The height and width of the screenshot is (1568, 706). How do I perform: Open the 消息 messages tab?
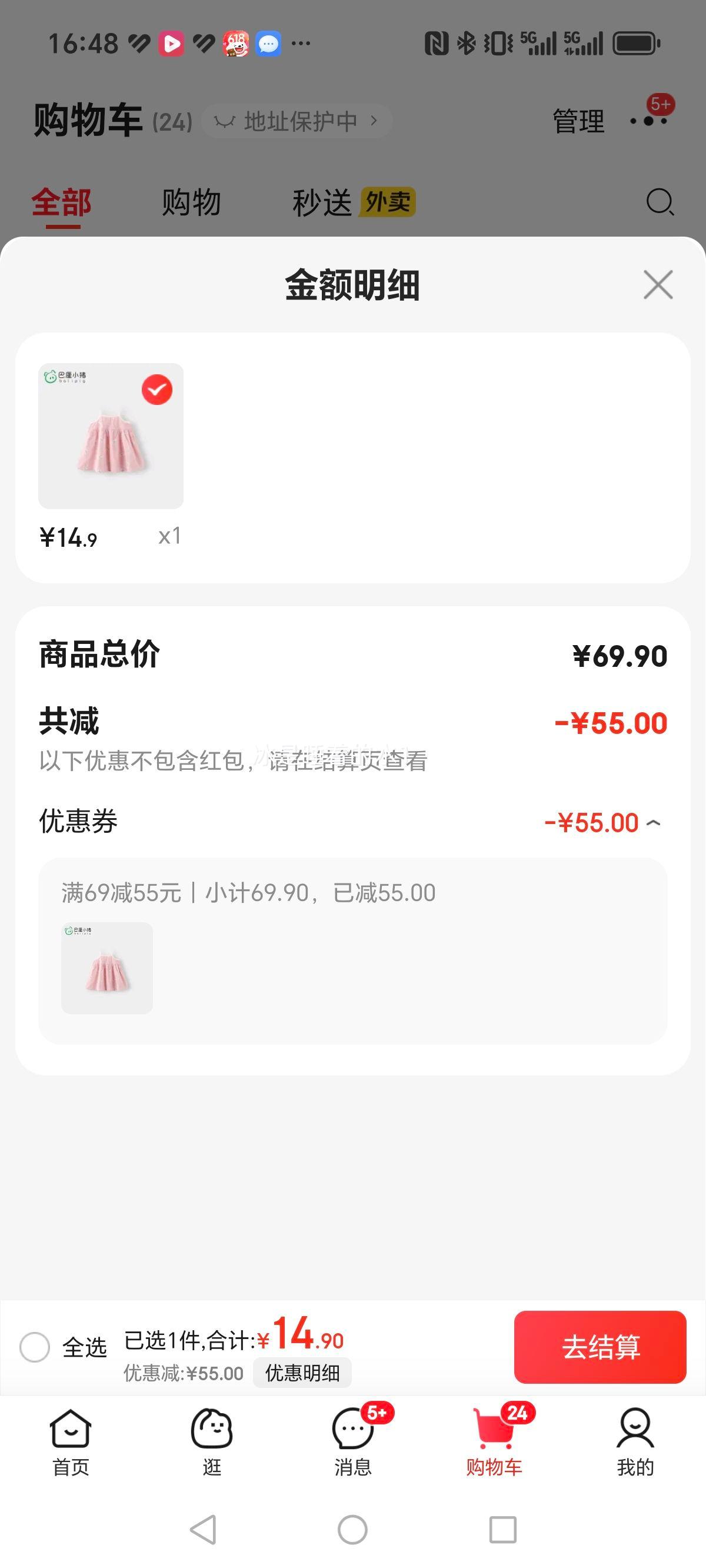click(x=353, y=1441)
